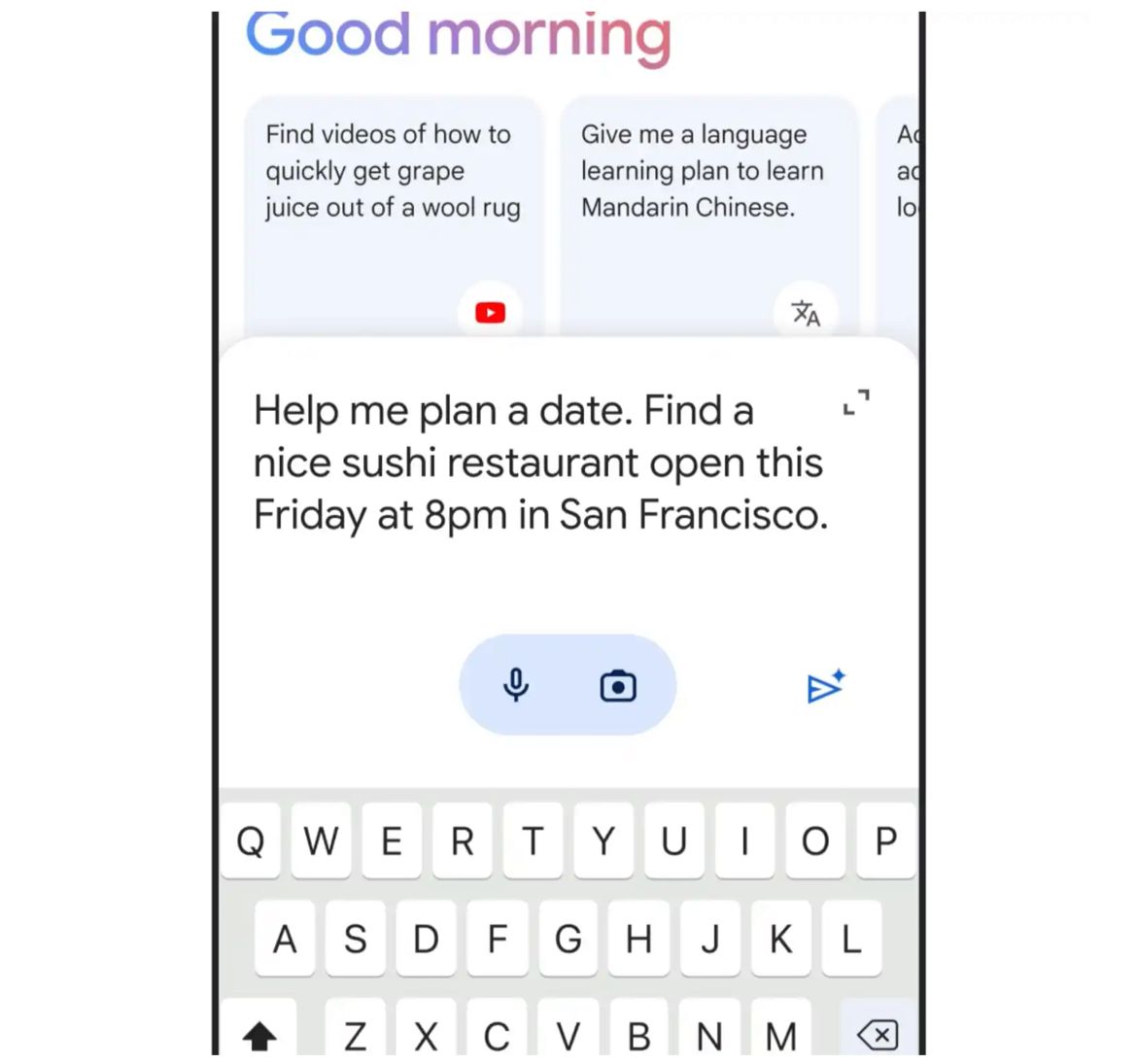This screenshot has width=1137, height=1064.
Task: Send the sushi date prompt
Action: (825, 687)
